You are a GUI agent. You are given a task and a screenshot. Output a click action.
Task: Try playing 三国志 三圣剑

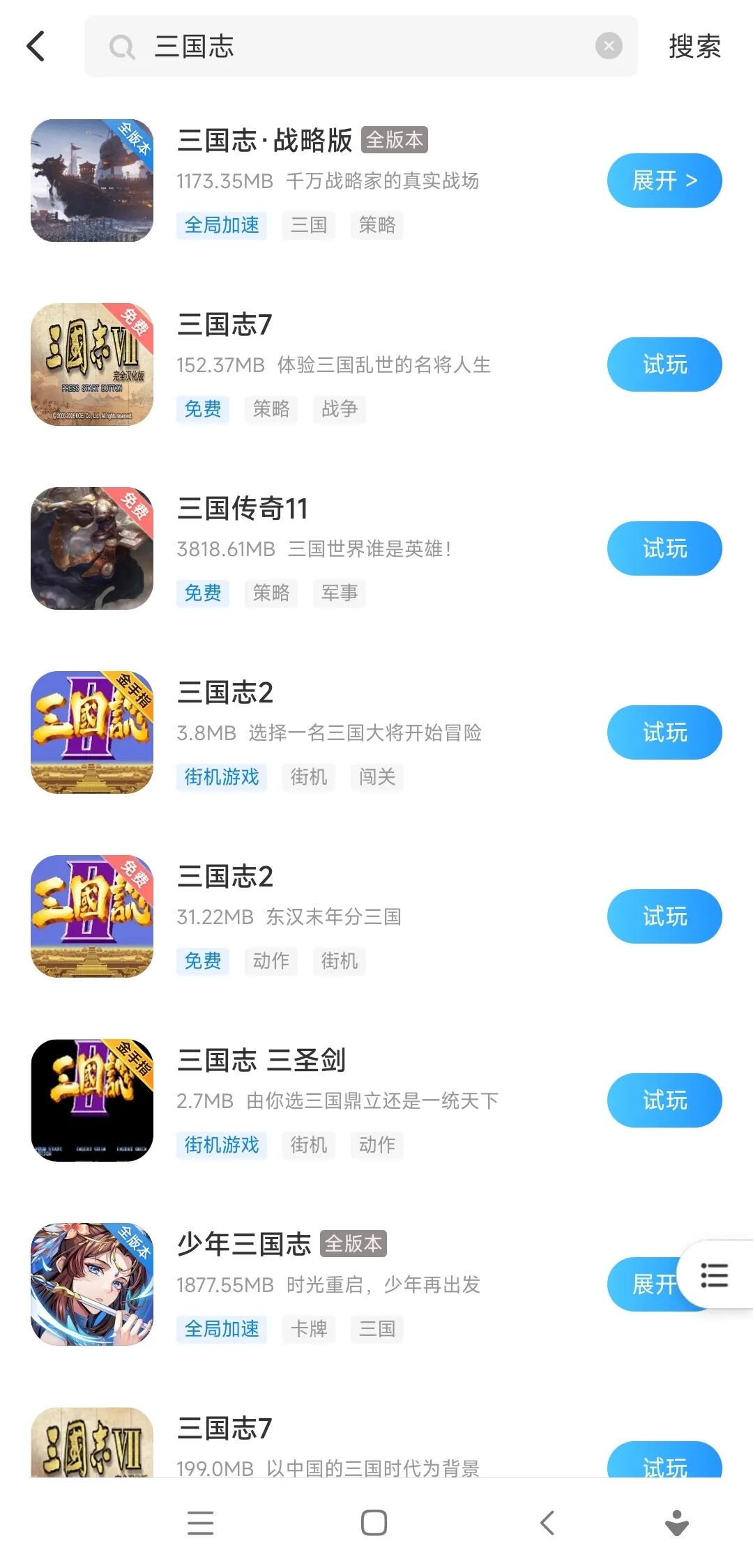(x=664, y=1100)
